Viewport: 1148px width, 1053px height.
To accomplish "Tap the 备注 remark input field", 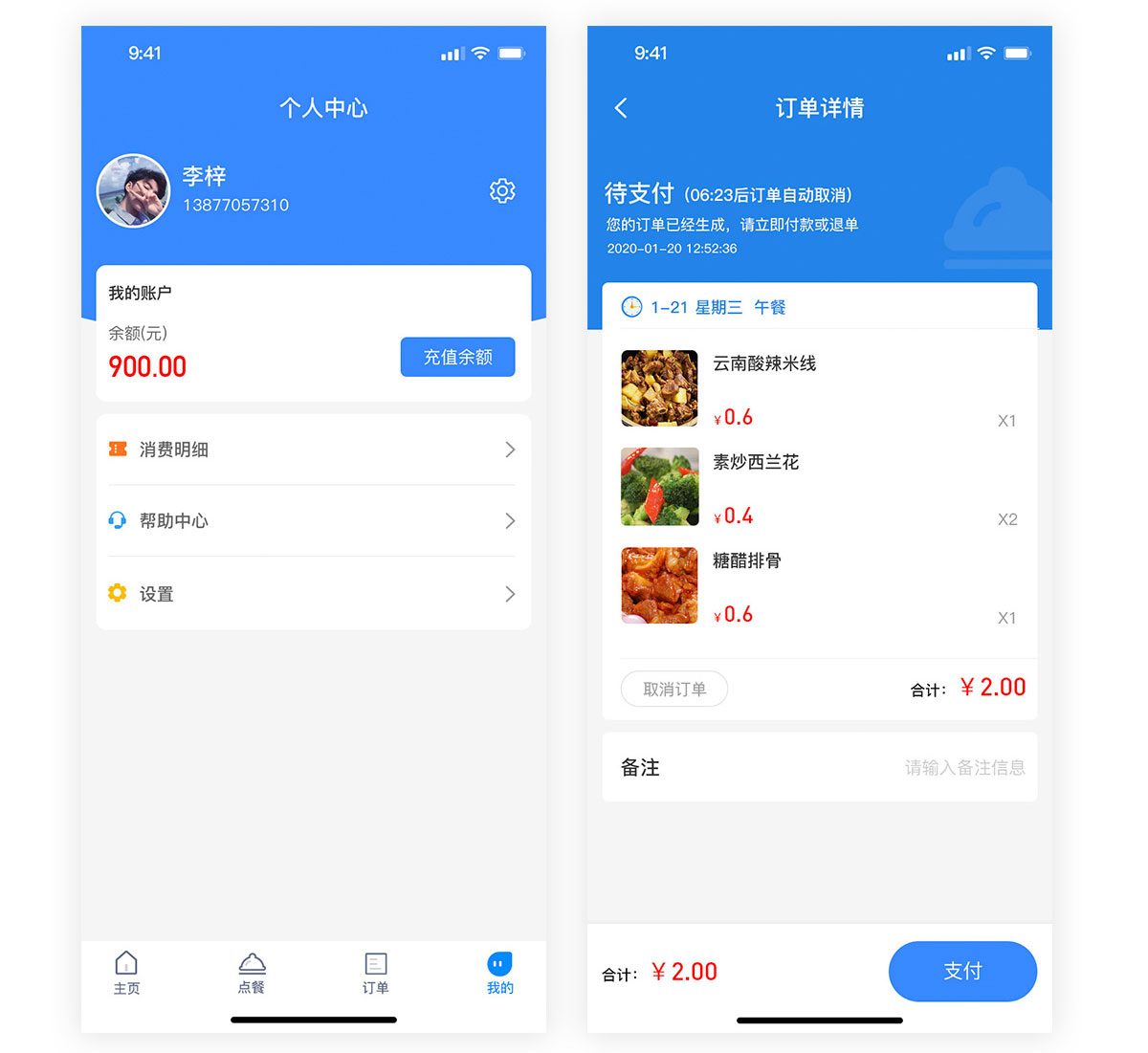I will 964,768.
